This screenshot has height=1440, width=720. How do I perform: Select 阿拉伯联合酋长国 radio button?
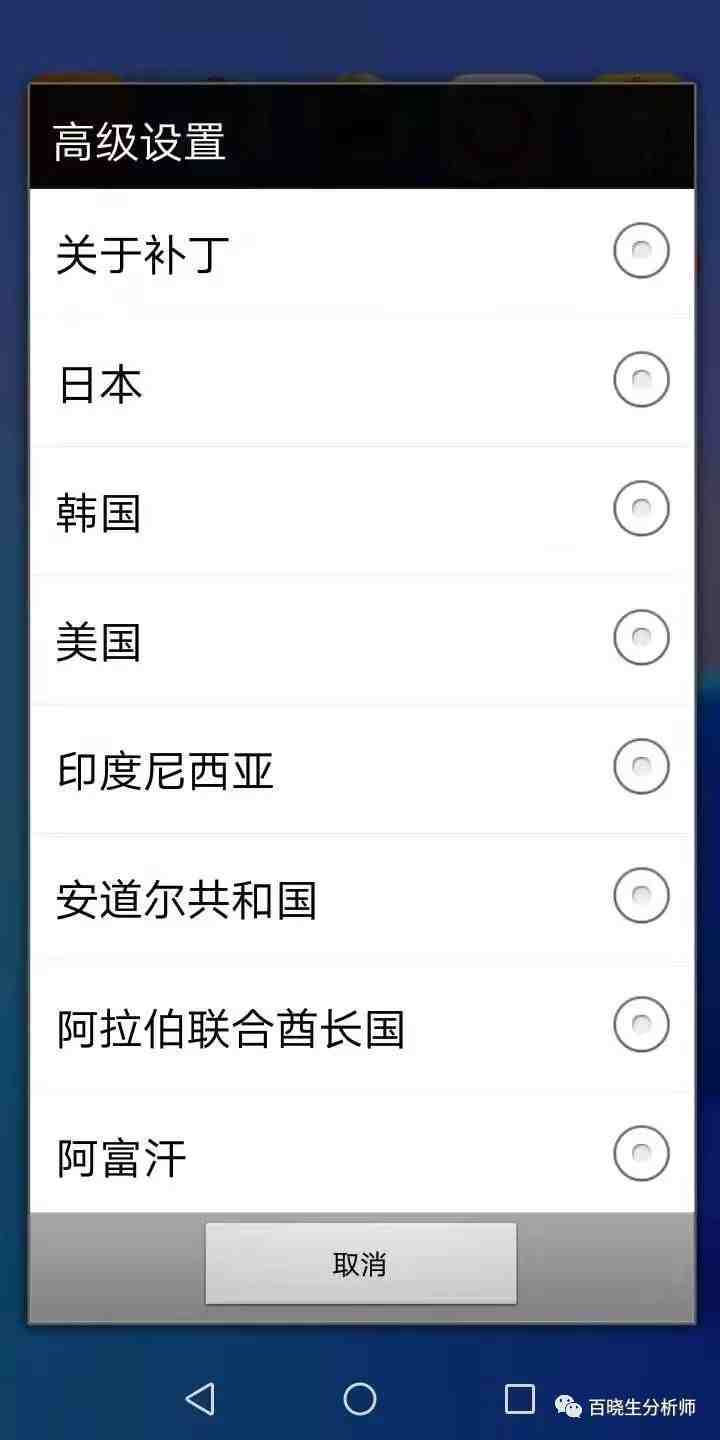point(362,1027)
